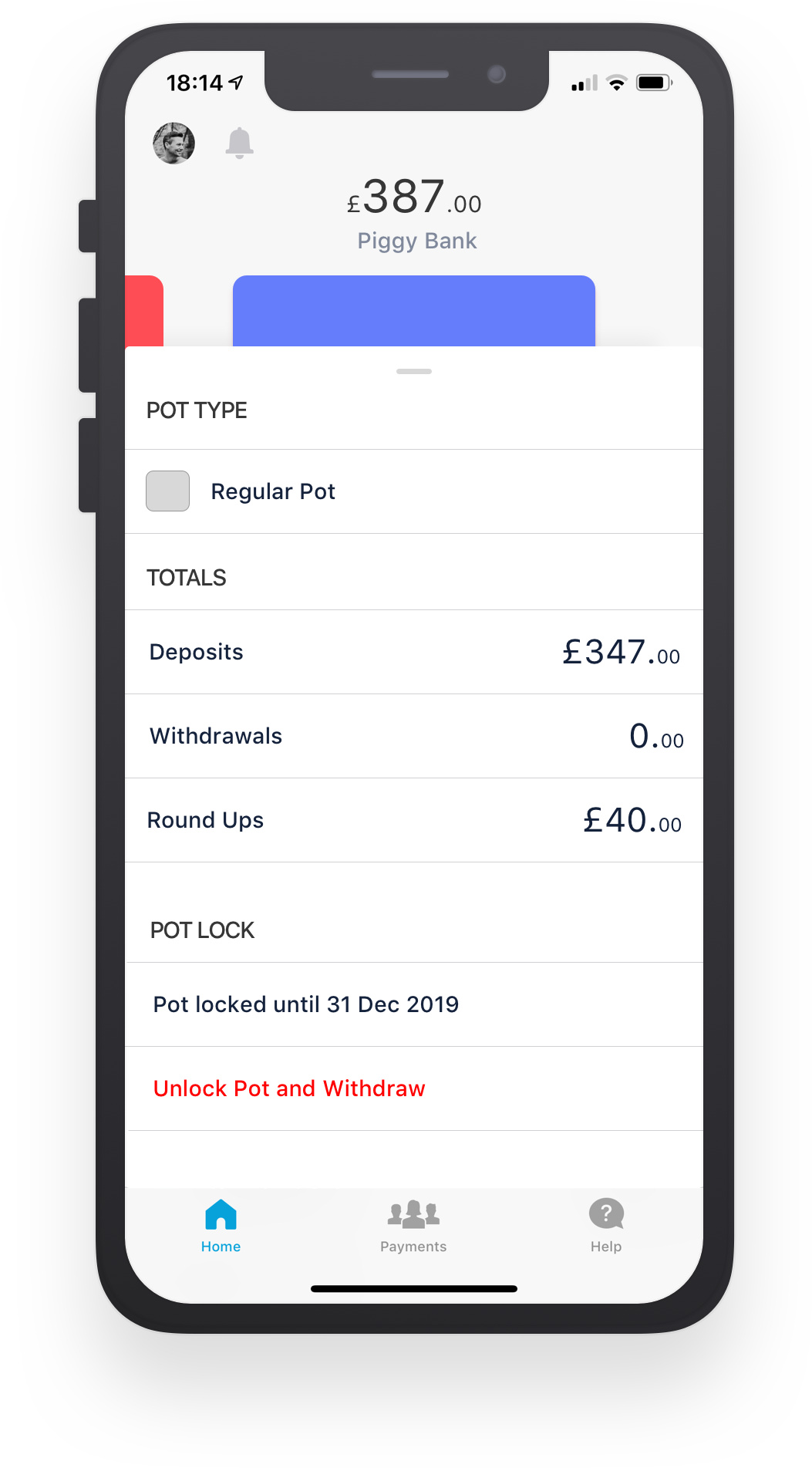Viewport: 812px width, 1468px height.
Task: Open the profile avatar
Action: pyautogui.click(x=174, y=143)
